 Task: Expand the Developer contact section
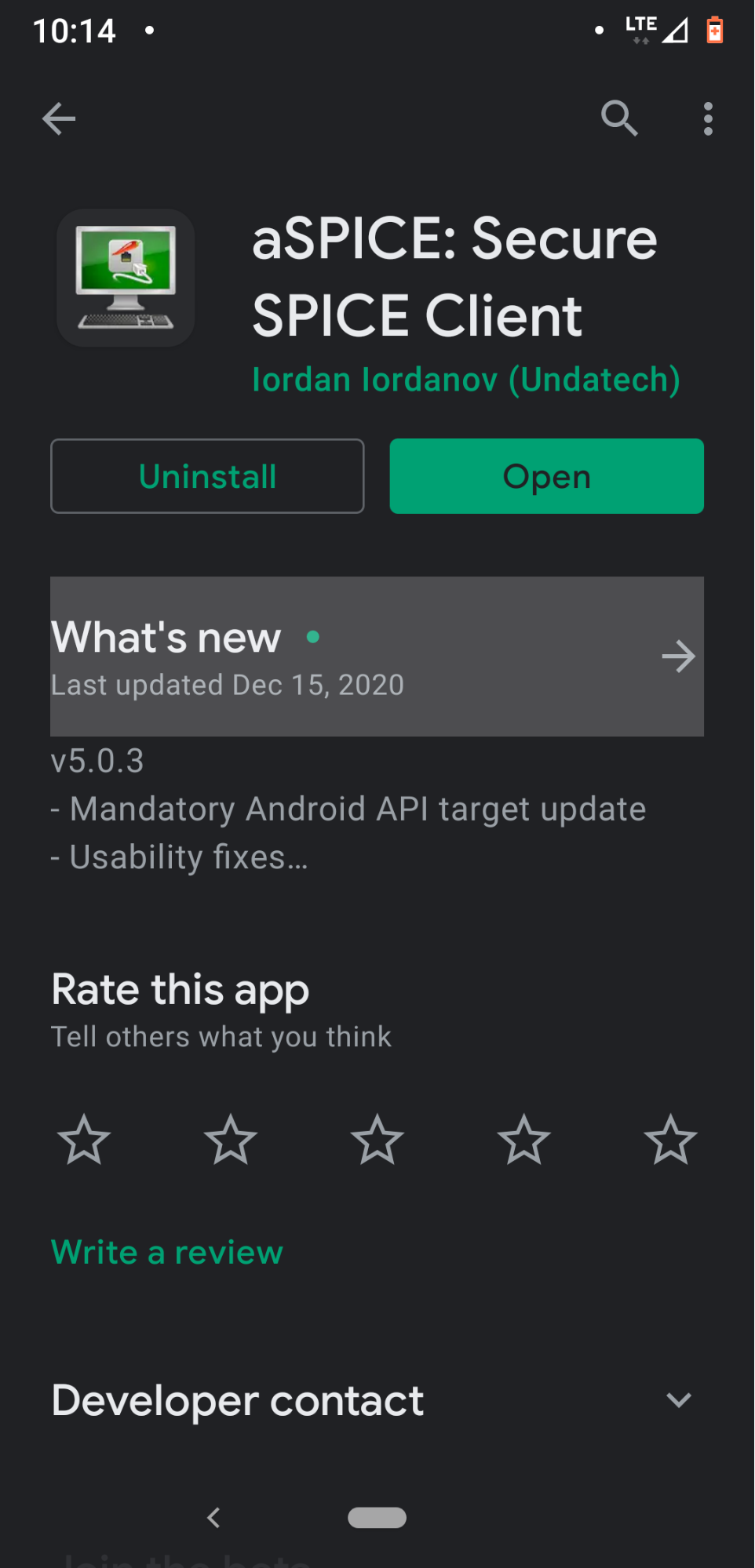[678, 1400]
